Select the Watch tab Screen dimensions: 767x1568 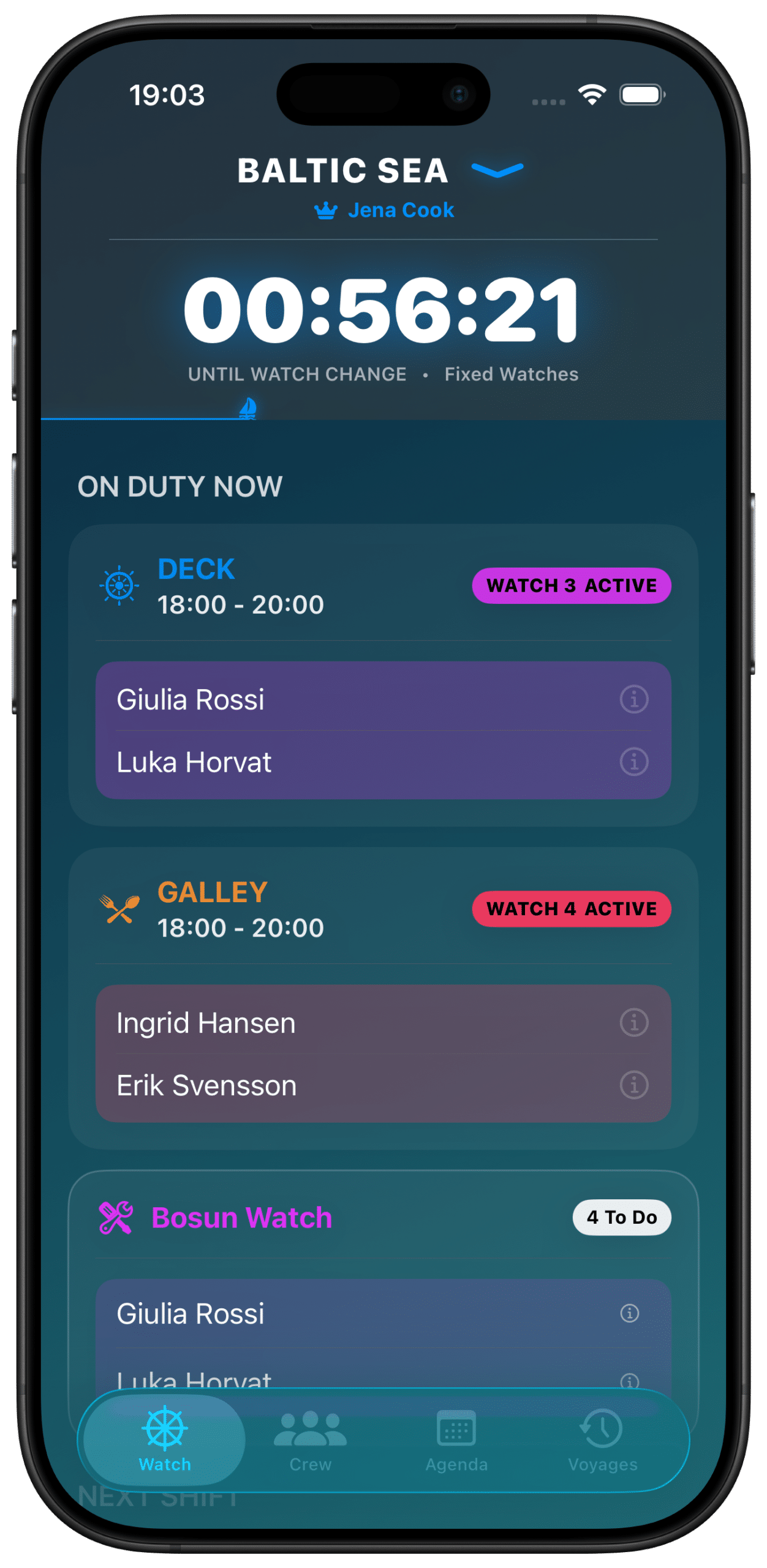pyautogui.click(x=165, y=1441)
